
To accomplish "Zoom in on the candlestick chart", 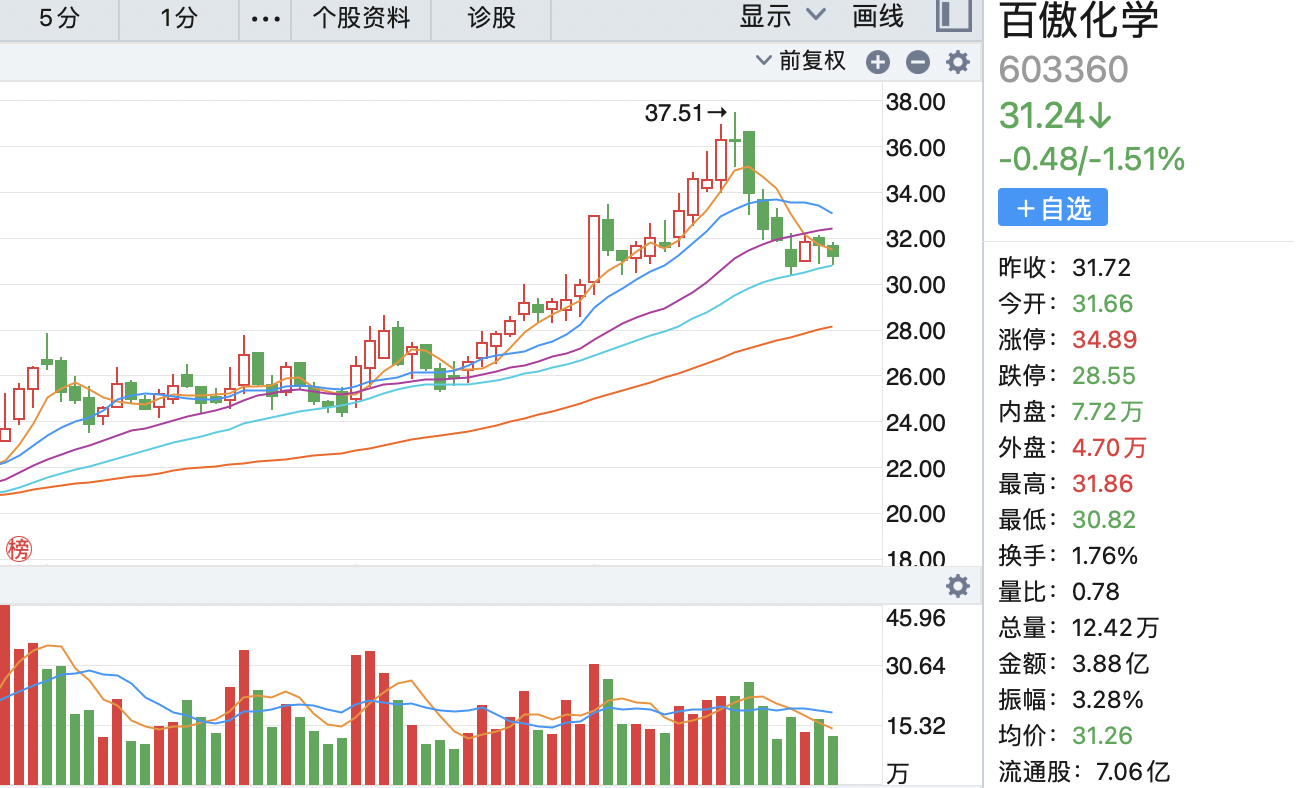I will pyautogui.click(x=877, y=63).
